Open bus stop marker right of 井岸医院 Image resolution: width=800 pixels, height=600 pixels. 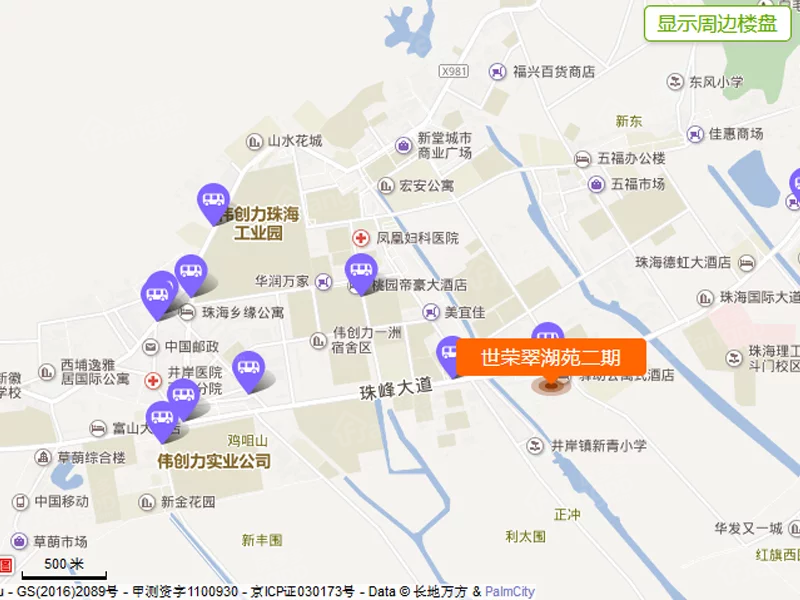point(247,369)
